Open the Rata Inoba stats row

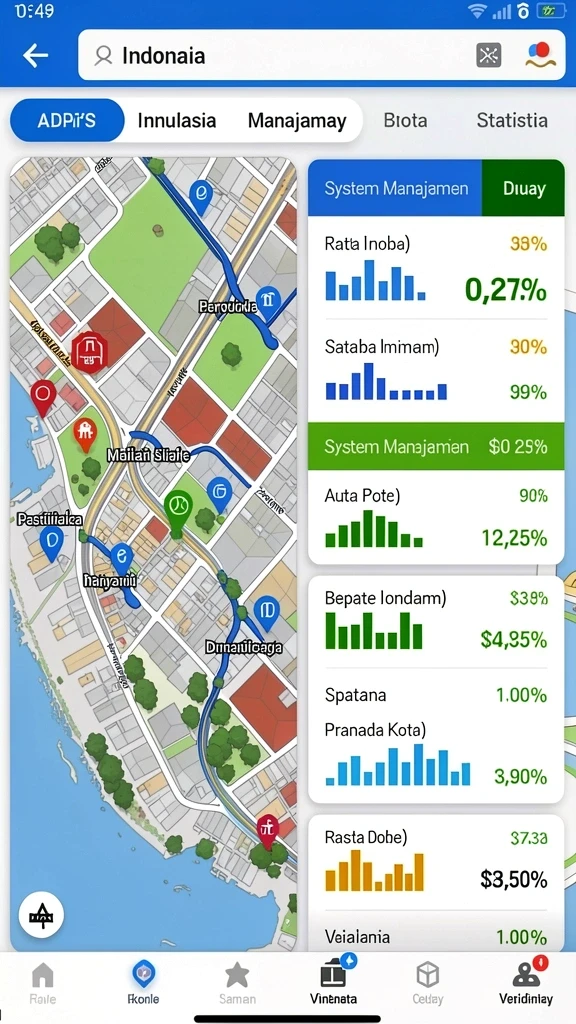[x=436, y=269]
